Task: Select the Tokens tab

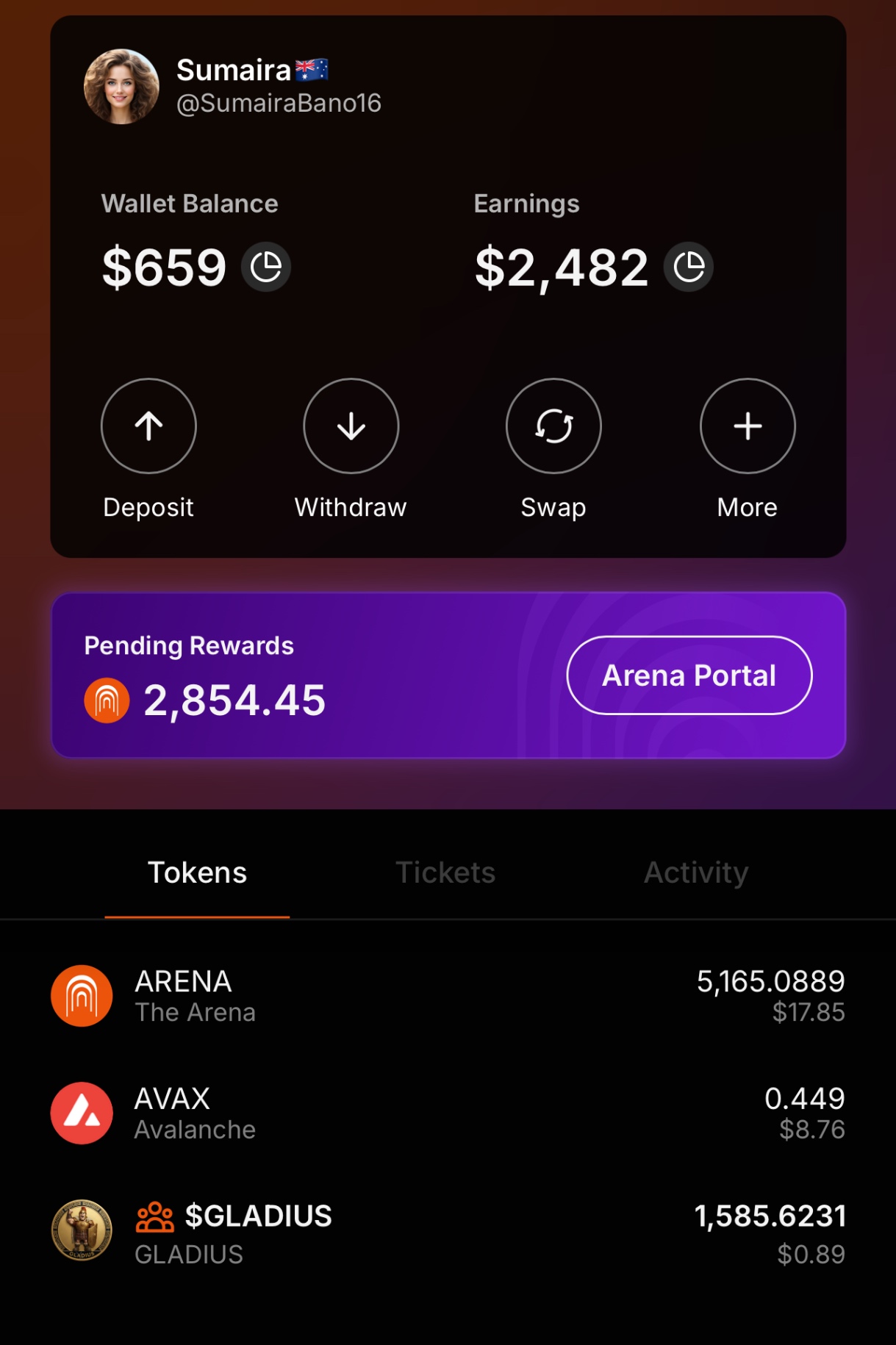Action: click(x=197, y=872)
